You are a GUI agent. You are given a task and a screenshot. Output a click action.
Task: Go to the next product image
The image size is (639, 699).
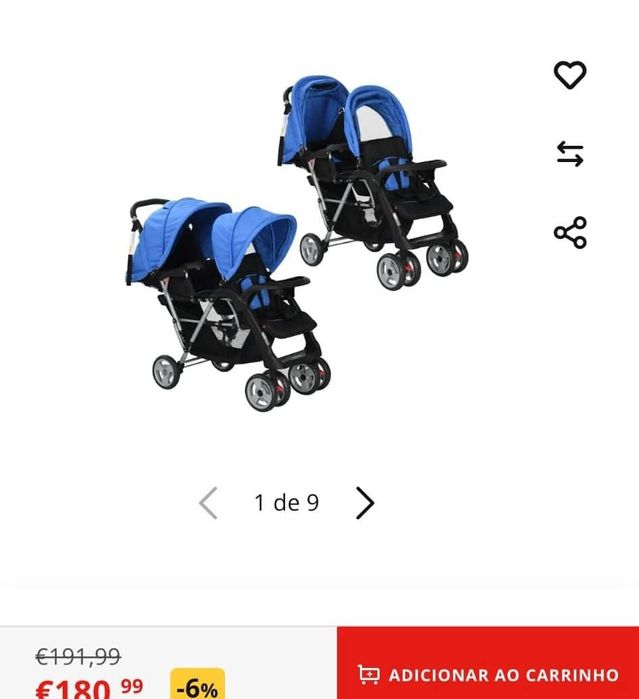[x=365, y=503]
